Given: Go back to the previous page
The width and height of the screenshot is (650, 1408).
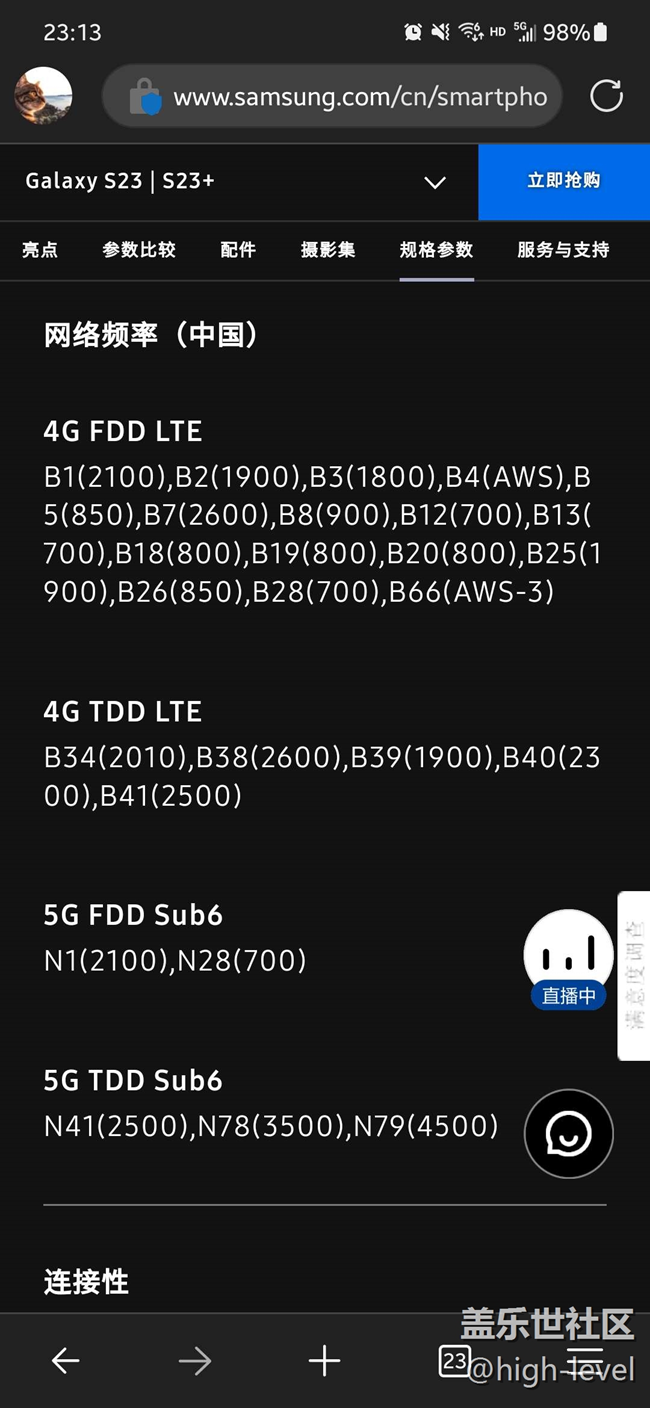Looking at the screenshot, I should pyautogui.click(x=65, y=1360).
